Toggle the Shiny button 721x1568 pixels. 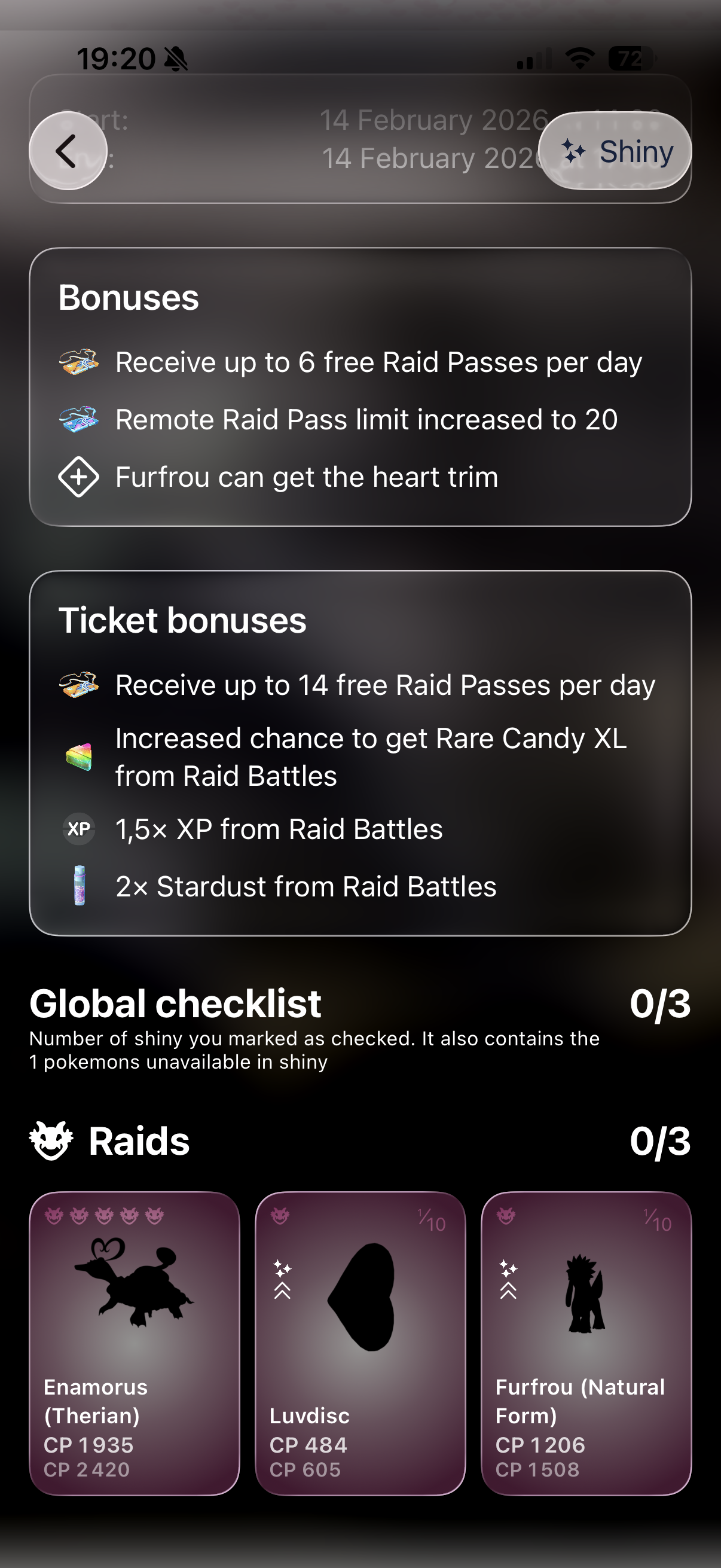tap(615, 150)
